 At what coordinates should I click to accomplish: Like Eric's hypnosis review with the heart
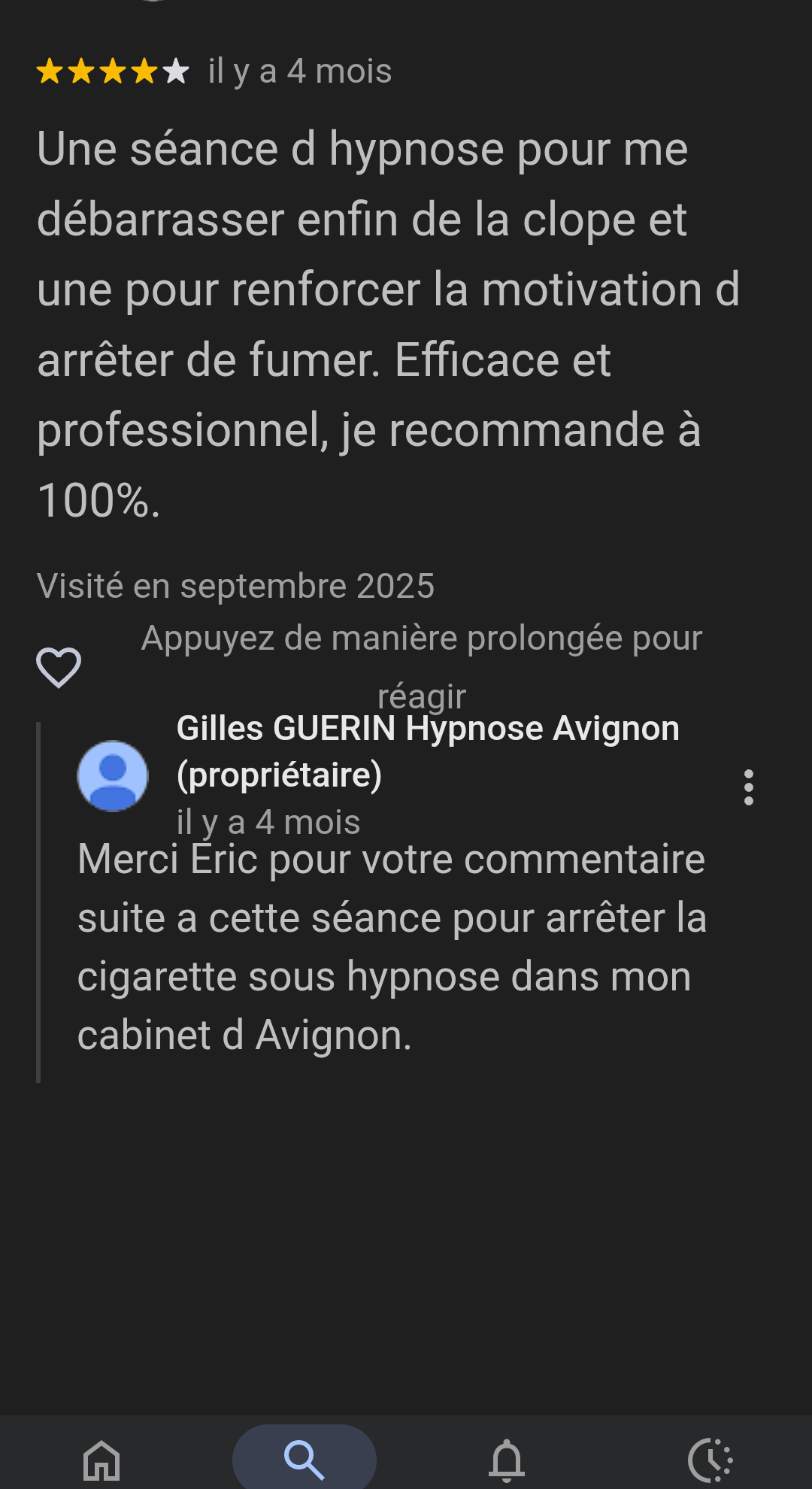(x=59, y=667)
